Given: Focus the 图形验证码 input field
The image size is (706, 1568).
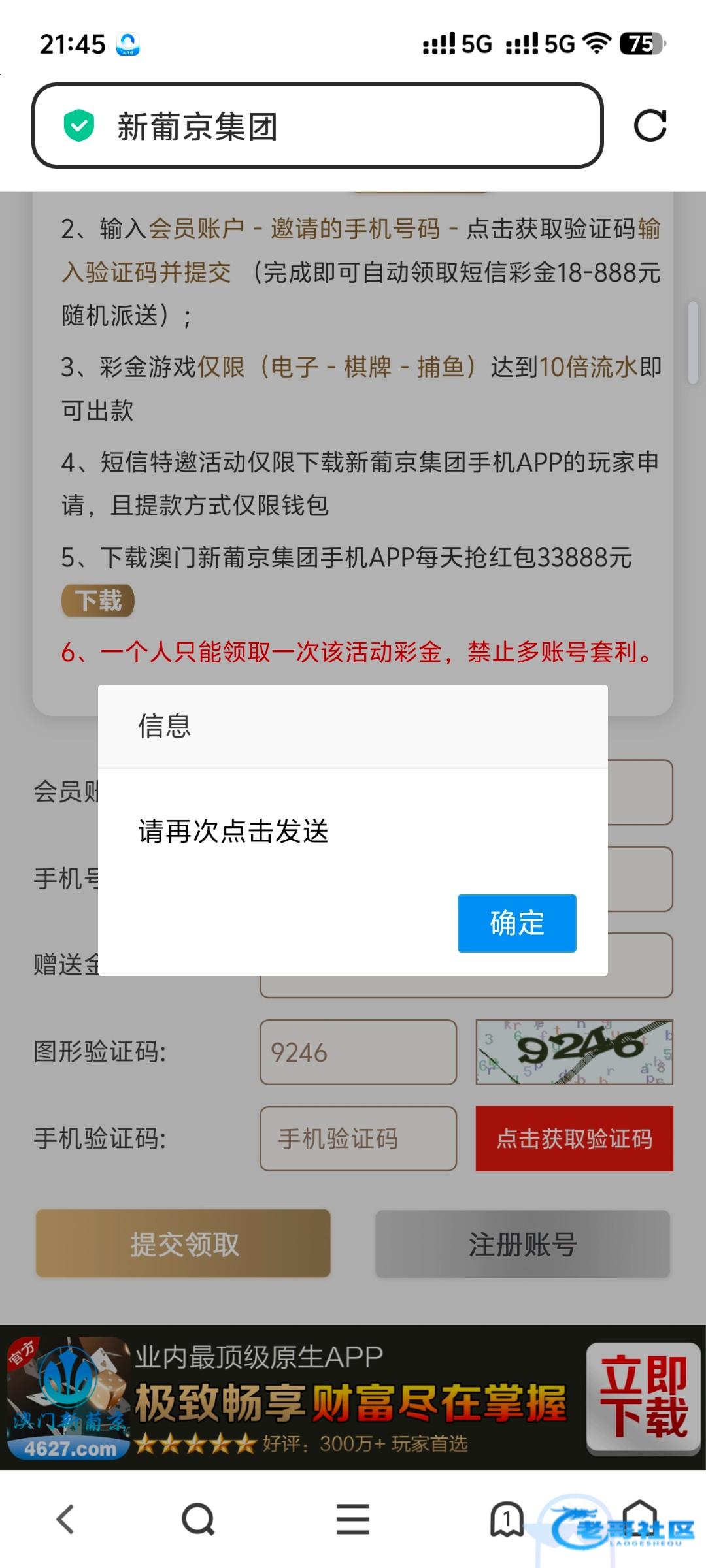Looking at the screenshot, I should click(358, 1052).
